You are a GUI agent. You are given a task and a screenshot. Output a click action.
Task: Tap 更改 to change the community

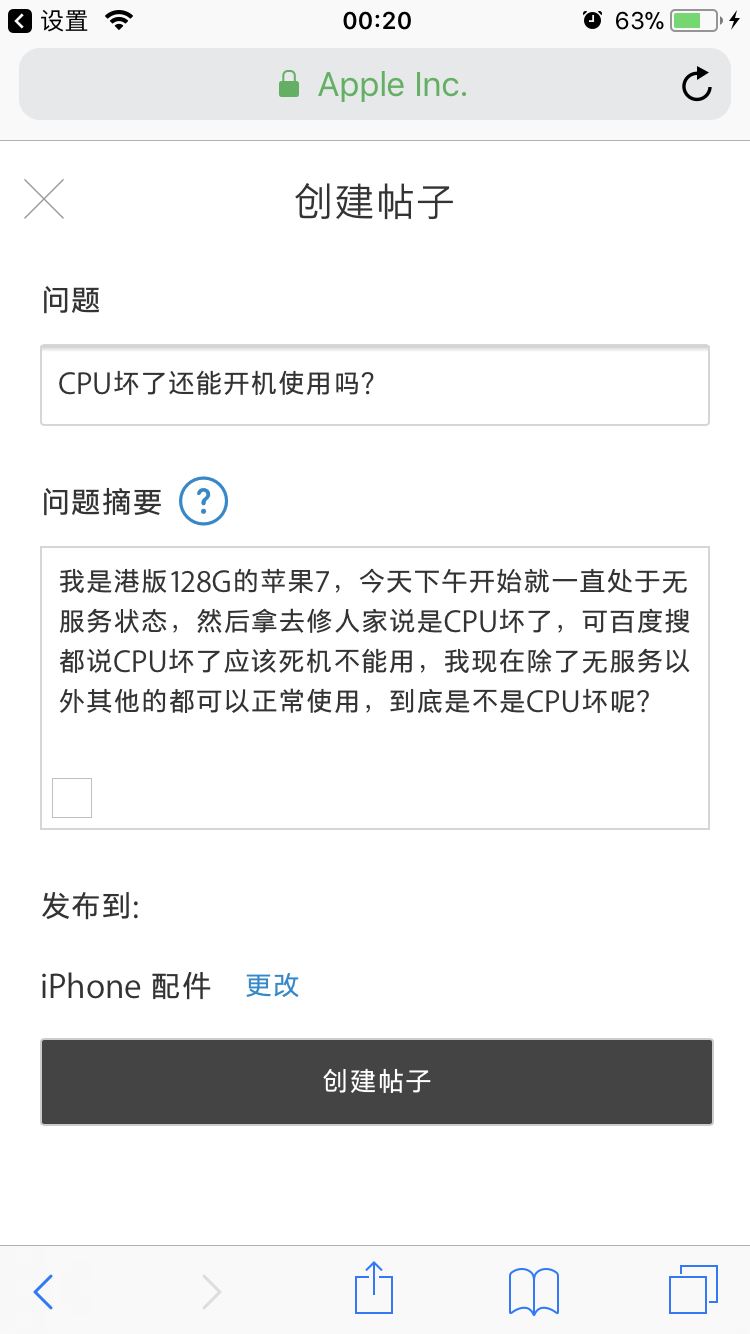coord(272,985)
